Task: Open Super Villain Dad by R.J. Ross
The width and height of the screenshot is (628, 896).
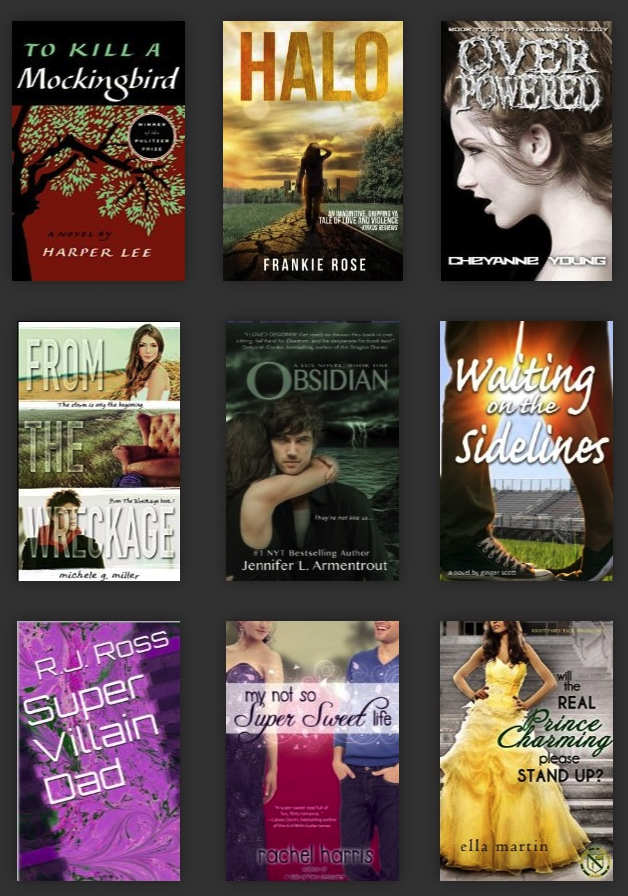Action: point(99,750)
